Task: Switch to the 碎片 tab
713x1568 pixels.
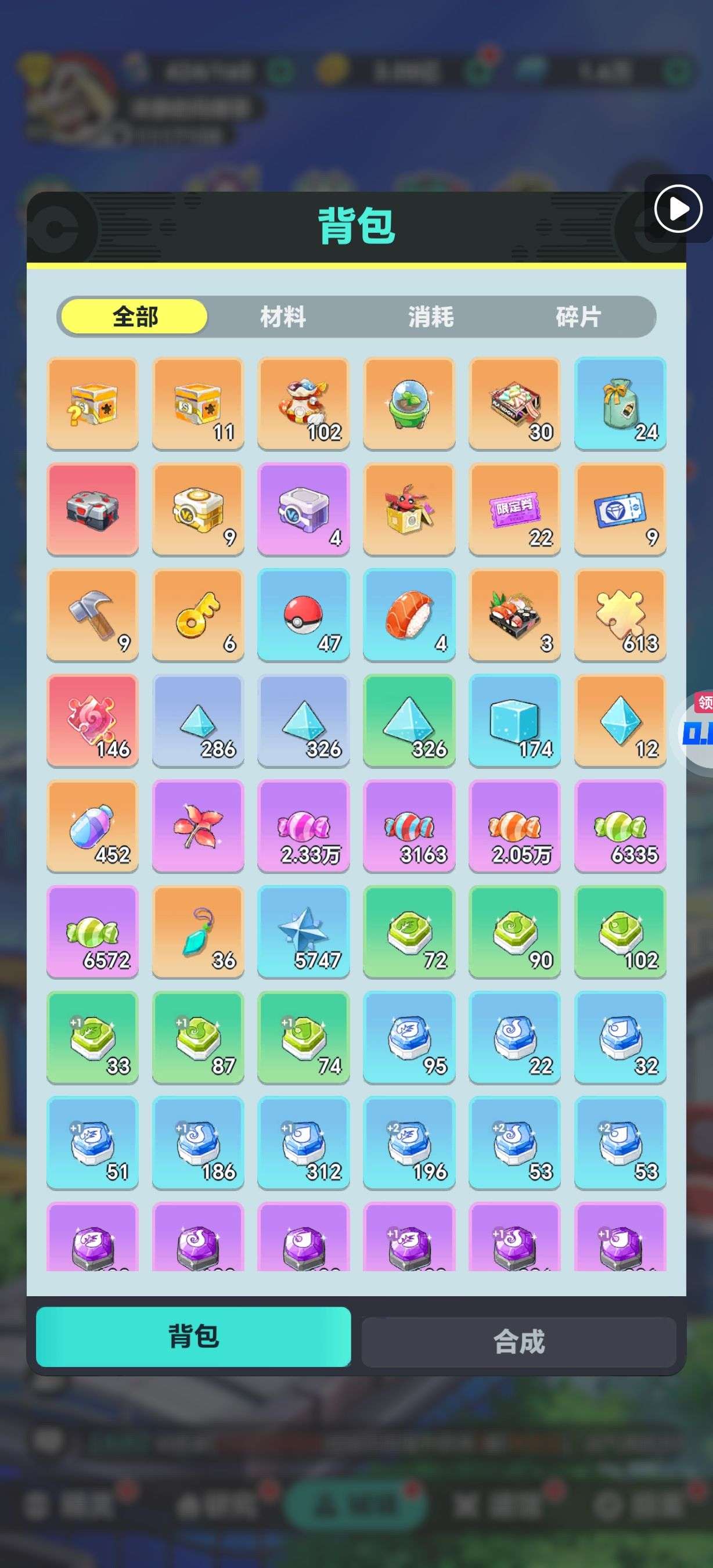Action: pos(578,317)
